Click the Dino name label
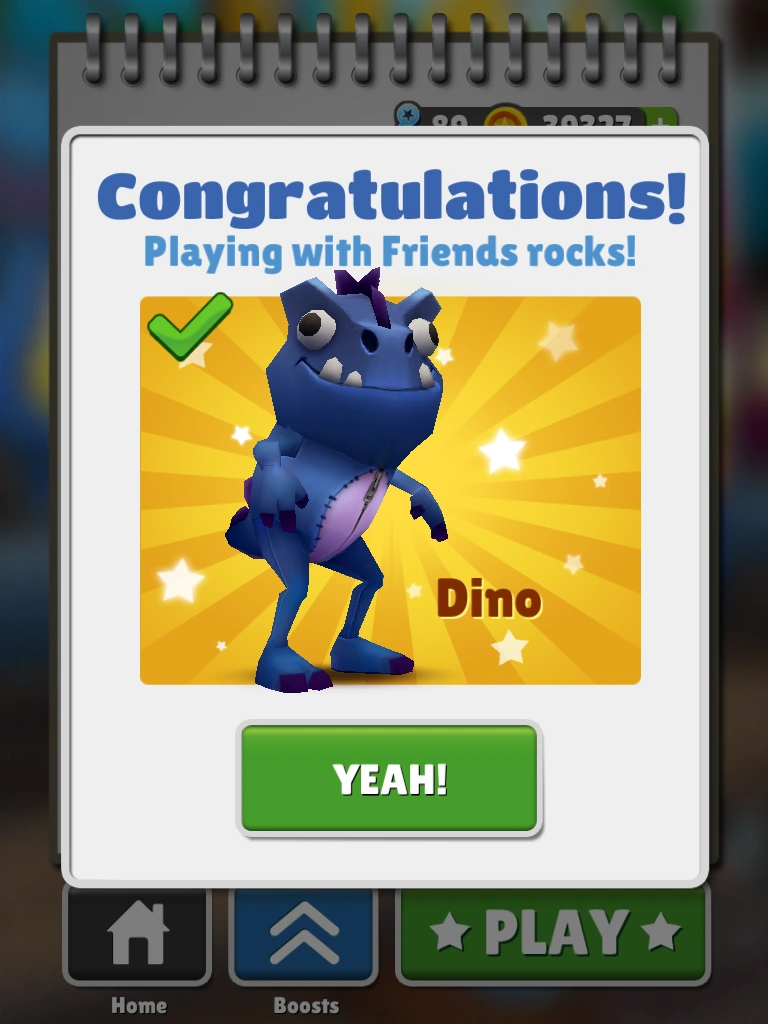Viewport: 768px width, 1024px height. 489,601
